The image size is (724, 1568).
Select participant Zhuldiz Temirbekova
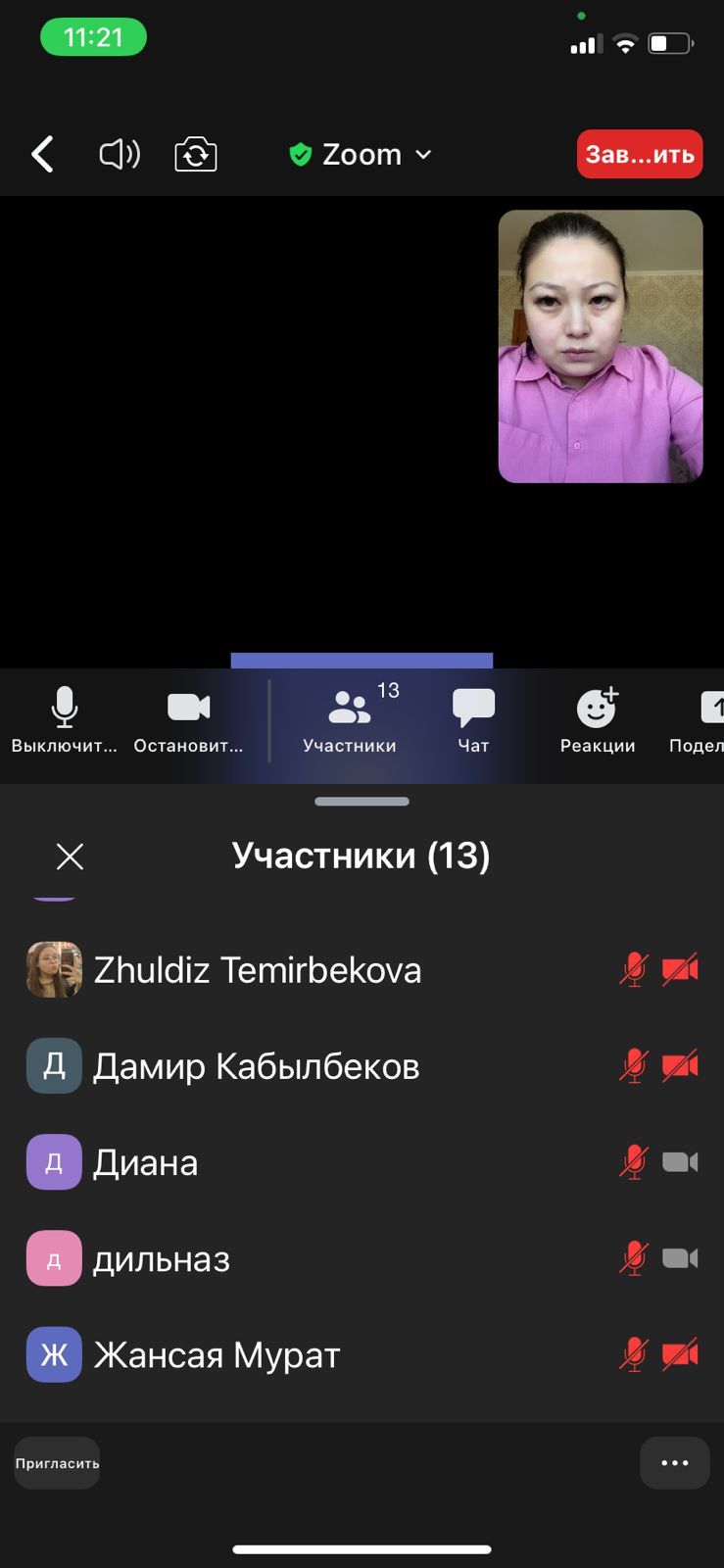(x=257, y=970)
